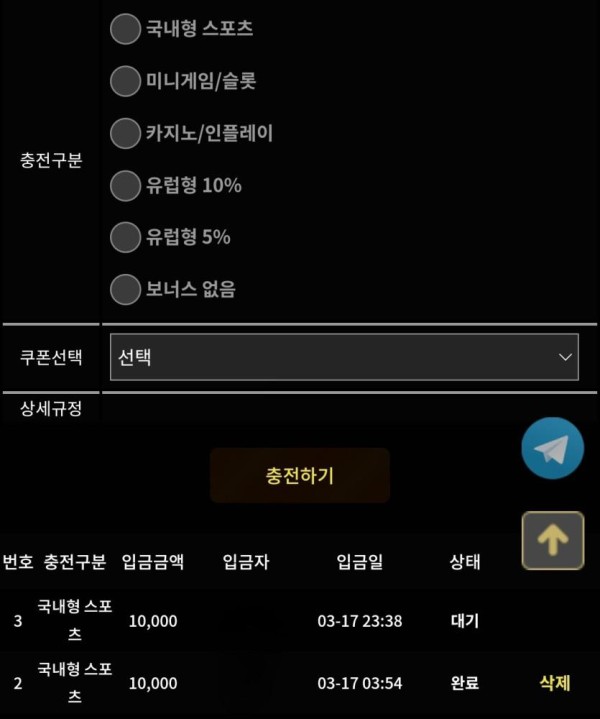The width and height of the screenshot is (600, 719).
Task: Tap the up arrow button
Action: pos(552,540)
